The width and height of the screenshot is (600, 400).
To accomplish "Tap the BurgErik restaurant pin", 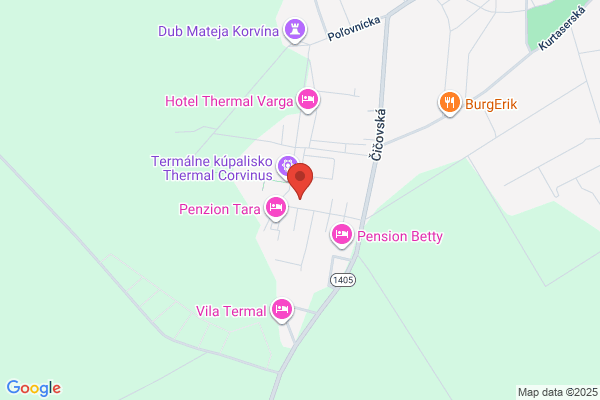I will click(449, 103).
